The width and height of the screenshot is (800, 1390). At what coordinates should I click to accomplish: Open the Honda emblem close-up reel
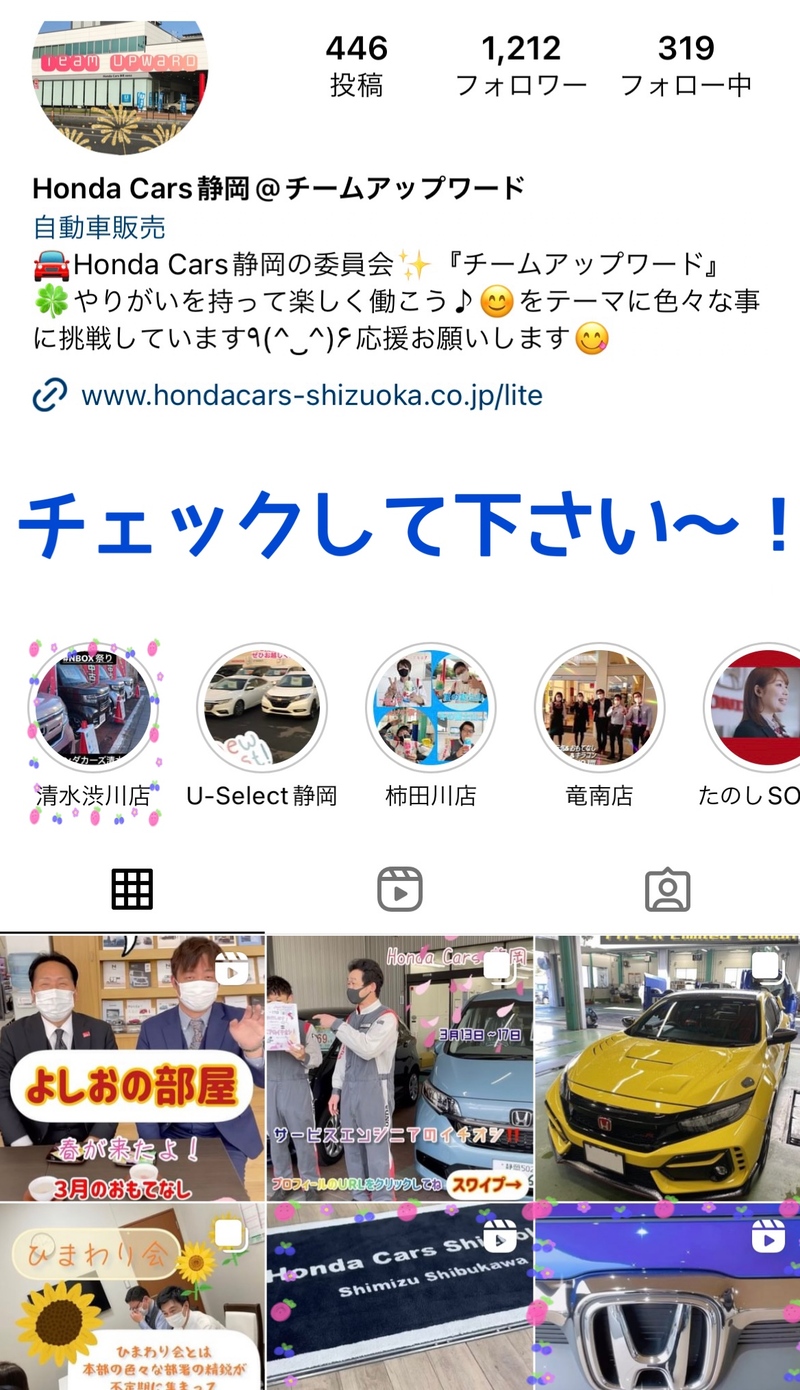pos(667,1296)
